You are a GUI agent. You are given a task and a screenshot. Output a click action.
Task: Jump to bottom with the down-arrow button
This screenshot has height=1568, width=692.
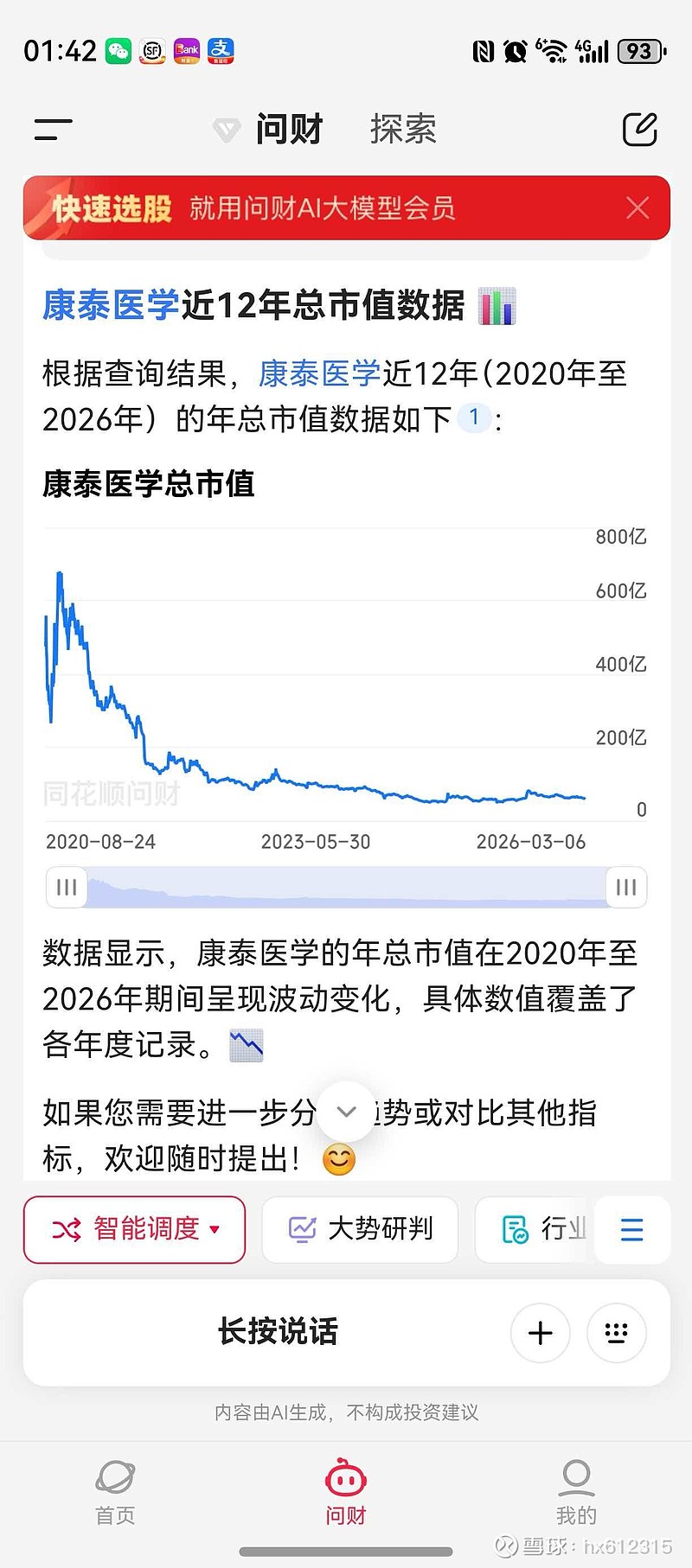point(346,1112)
